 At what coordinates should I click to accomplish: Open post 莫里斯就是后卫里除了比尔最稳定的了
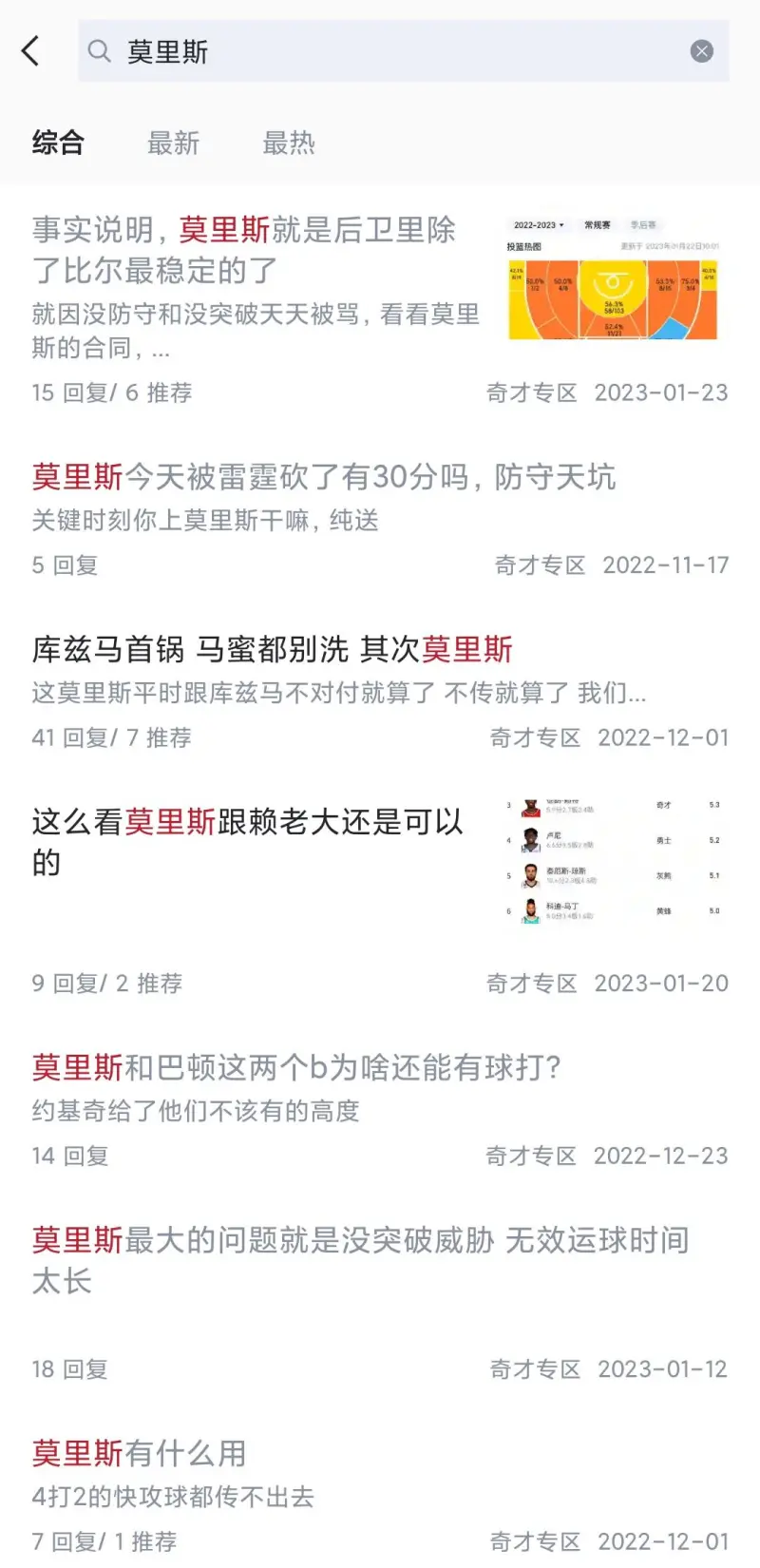pos(247,250)
